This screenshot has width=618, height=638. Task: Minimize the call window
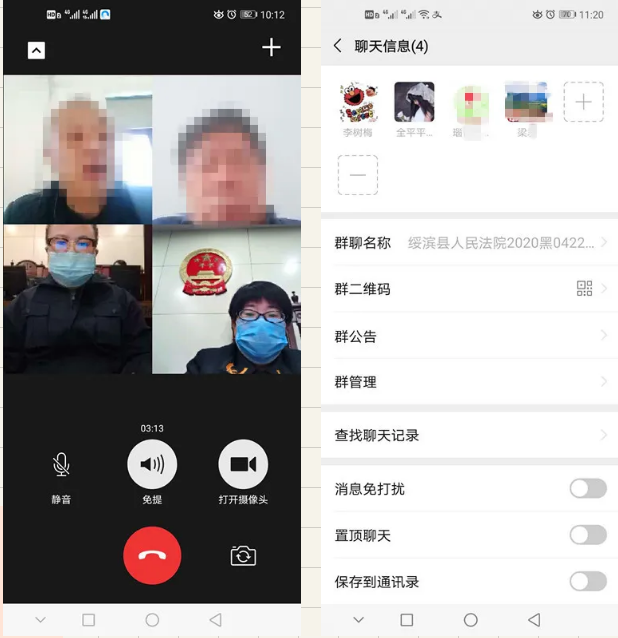[x=36, y=51]
